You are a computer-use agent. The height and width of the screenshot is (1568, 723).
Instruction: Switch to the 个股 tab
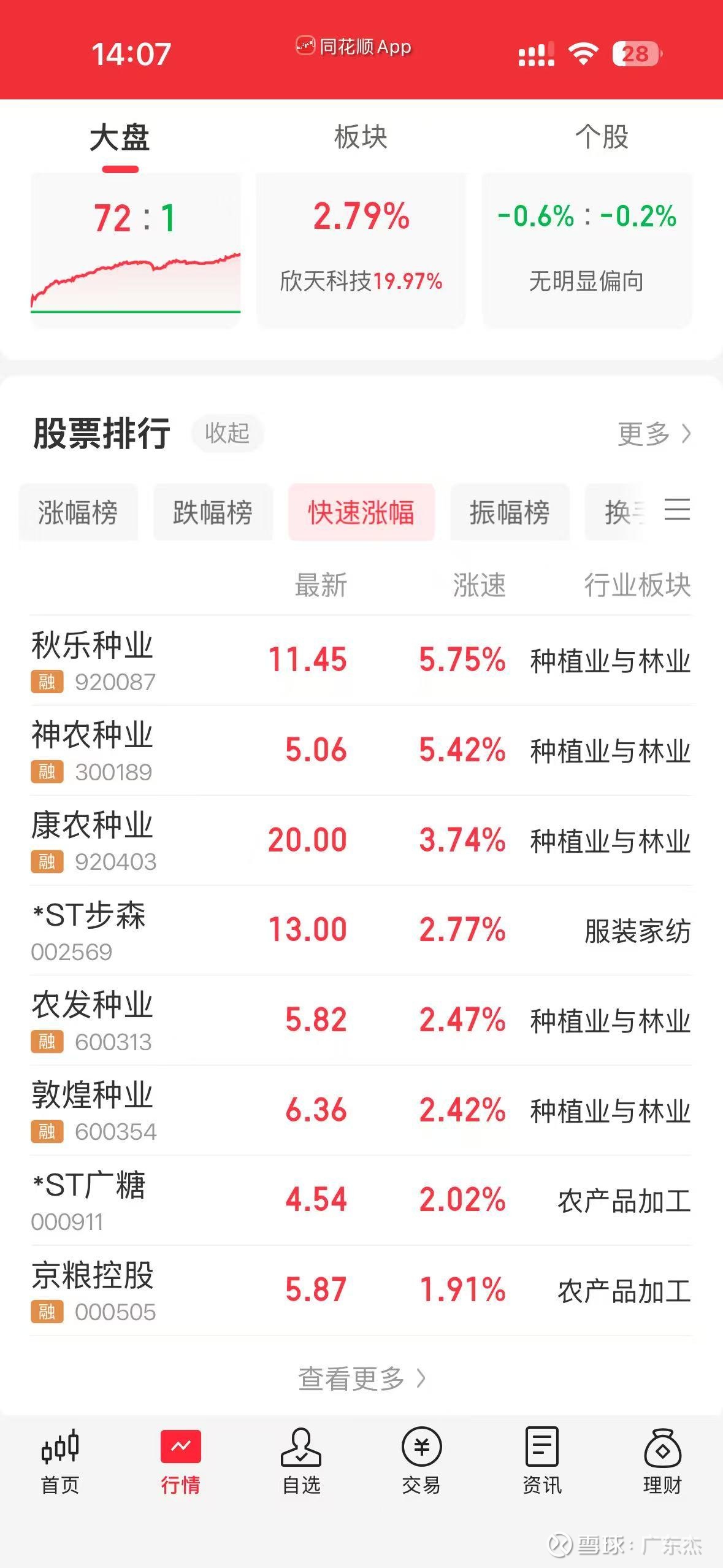[x=602, y=137]
